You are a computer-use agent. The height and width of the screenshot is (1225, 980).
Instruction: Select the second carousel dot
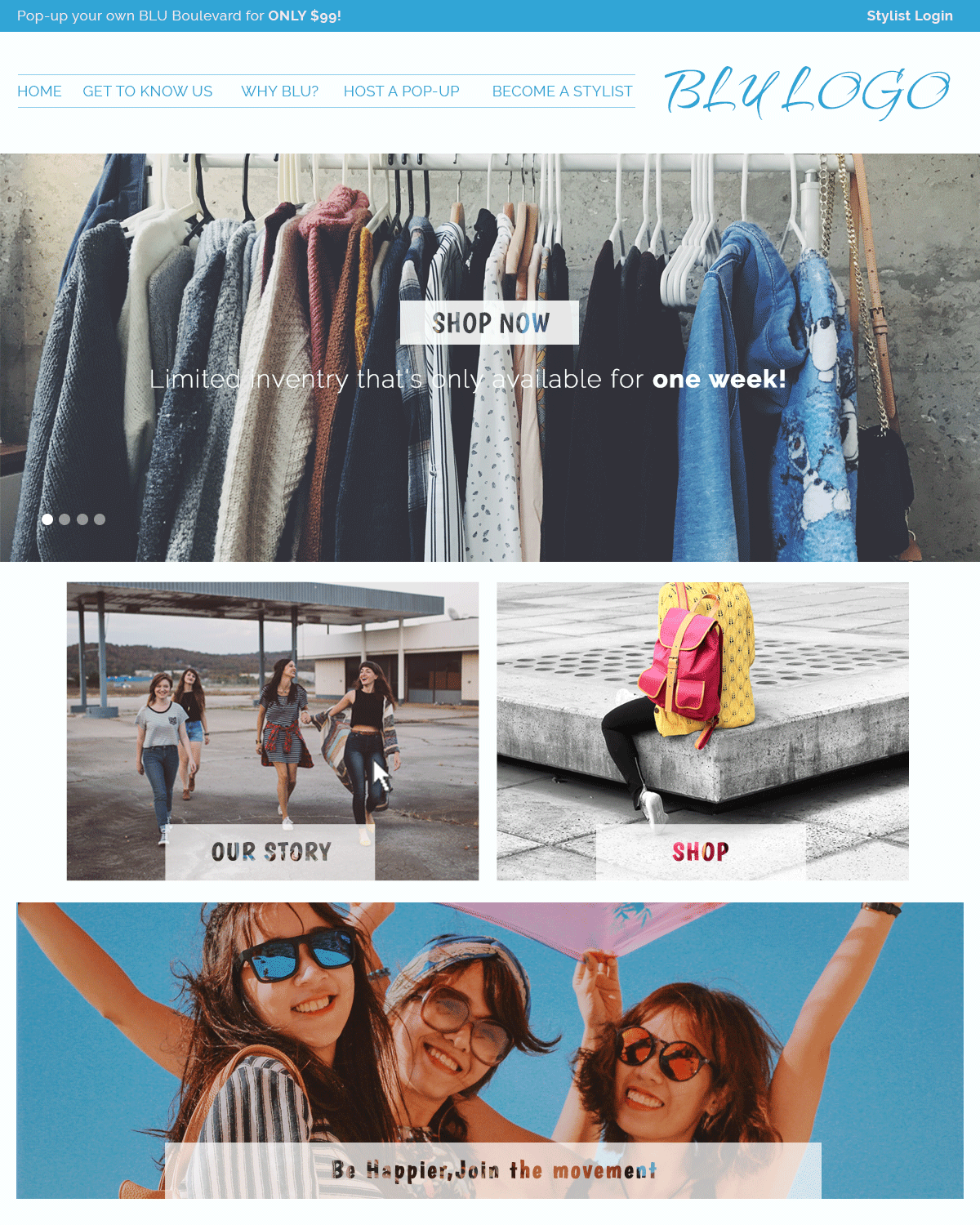[65, 518]
